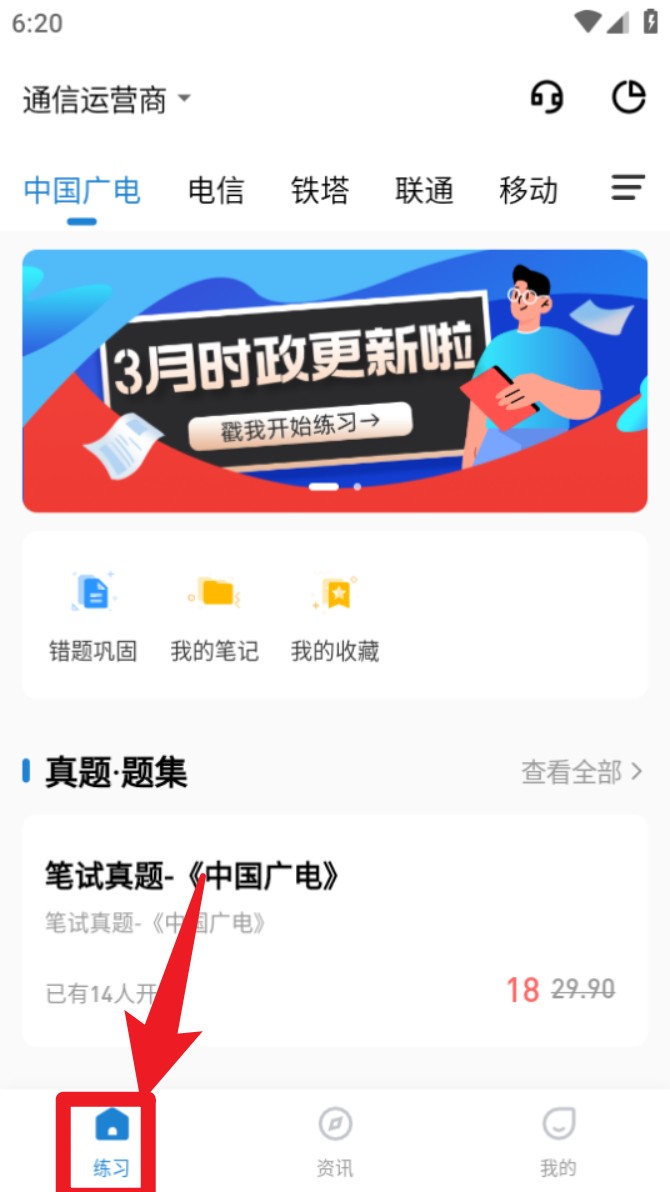Expand the full tab list menu
The height and width of the screenshot is (1192, 670).
coord(628,188)
